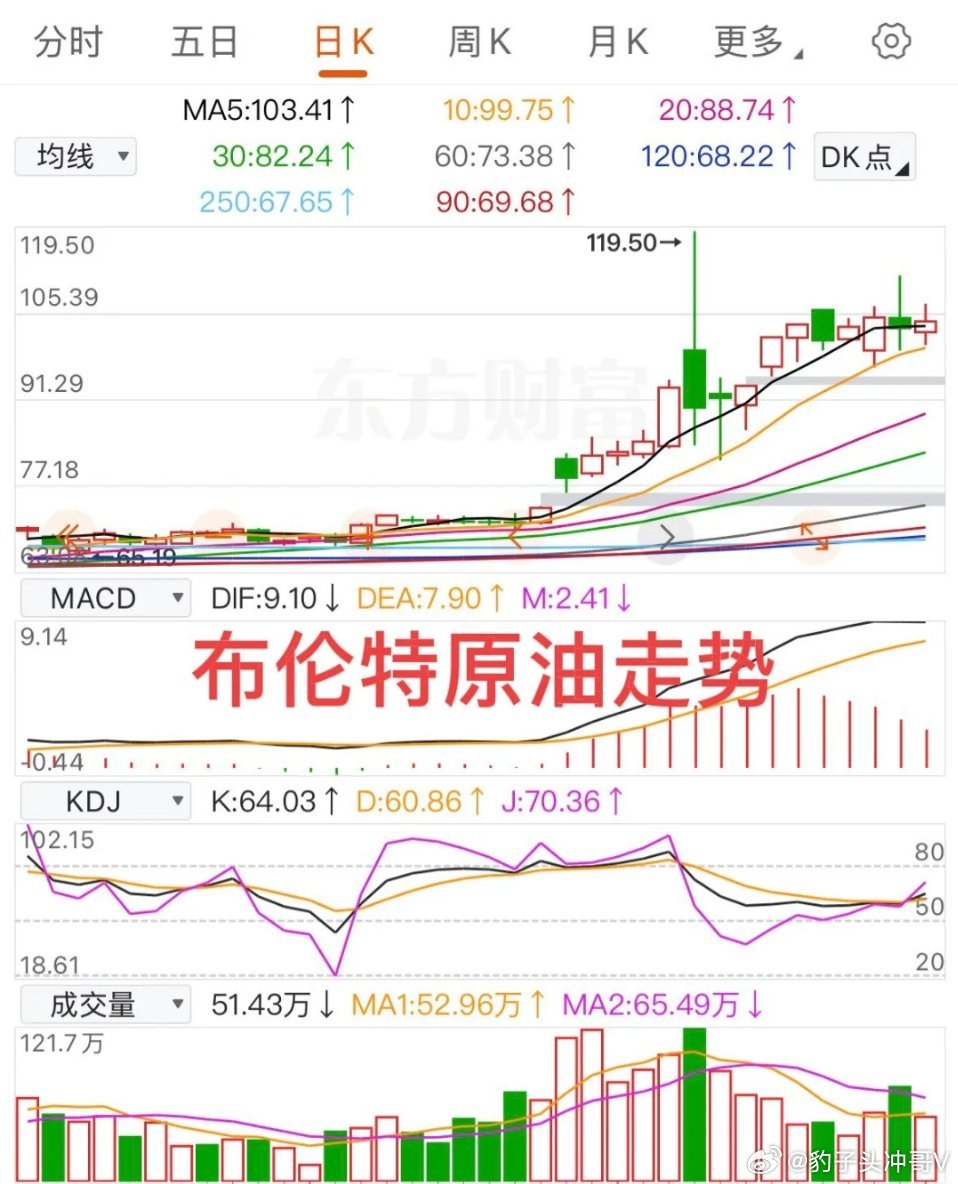The height and width of the screenshot is (1184, 958).
Task: Switch to the 分时 chart tab
Action: [68, 42]
